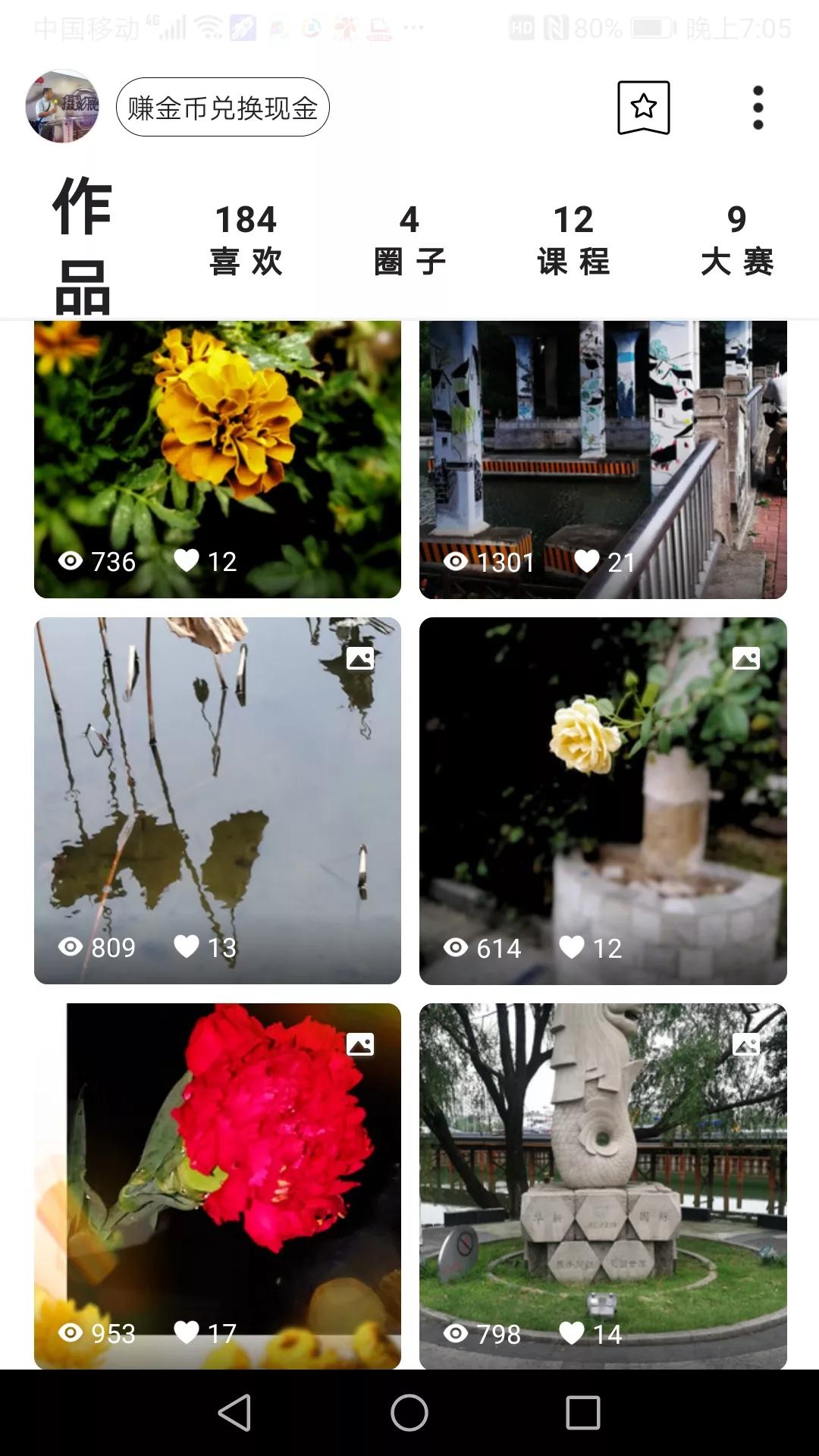This screenshot has width=819, height=1456.
Task: Switch to the 课程 tab
Action: click(x=573, y=240)
